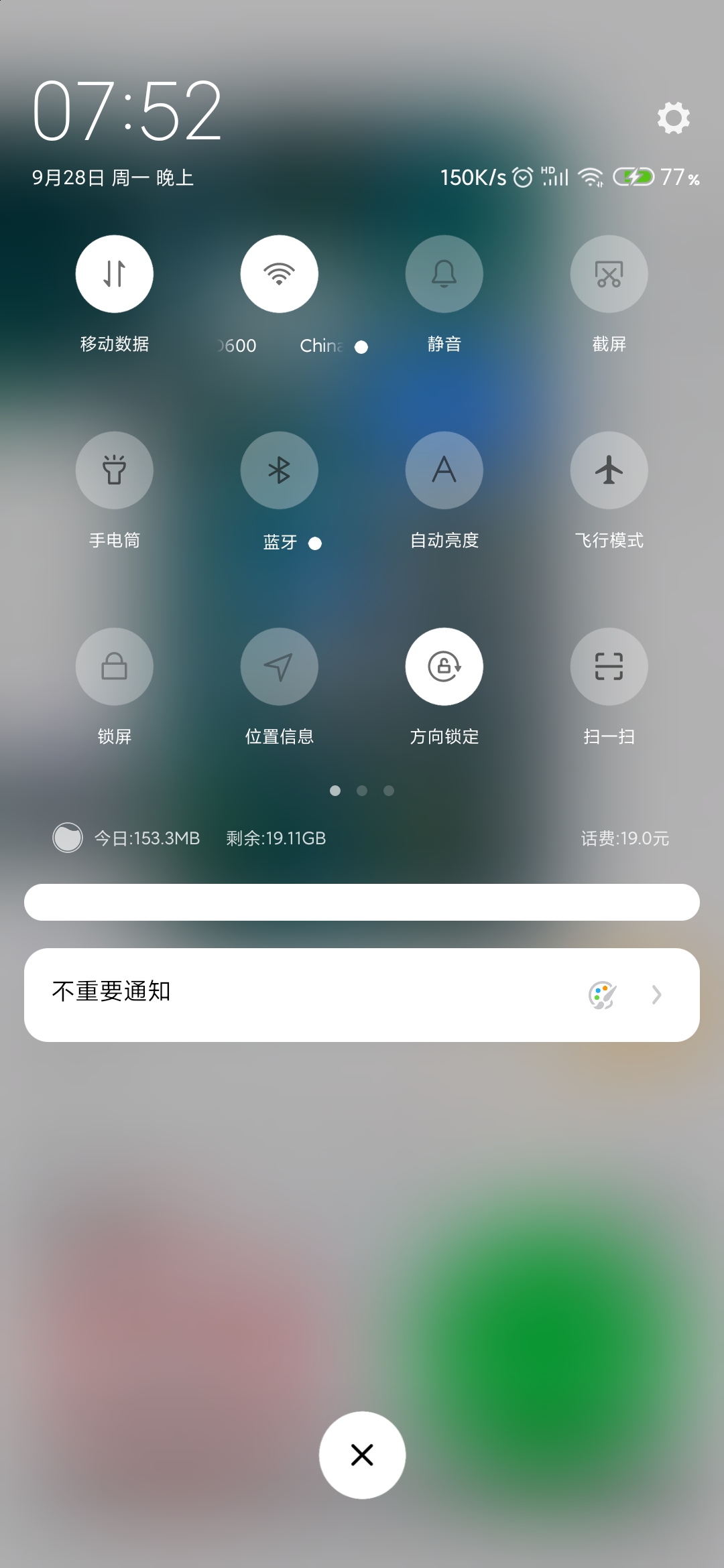724x1568 pixels.
Task: Turn on auto brightness (自动亮度)
Action: point(444,470)
